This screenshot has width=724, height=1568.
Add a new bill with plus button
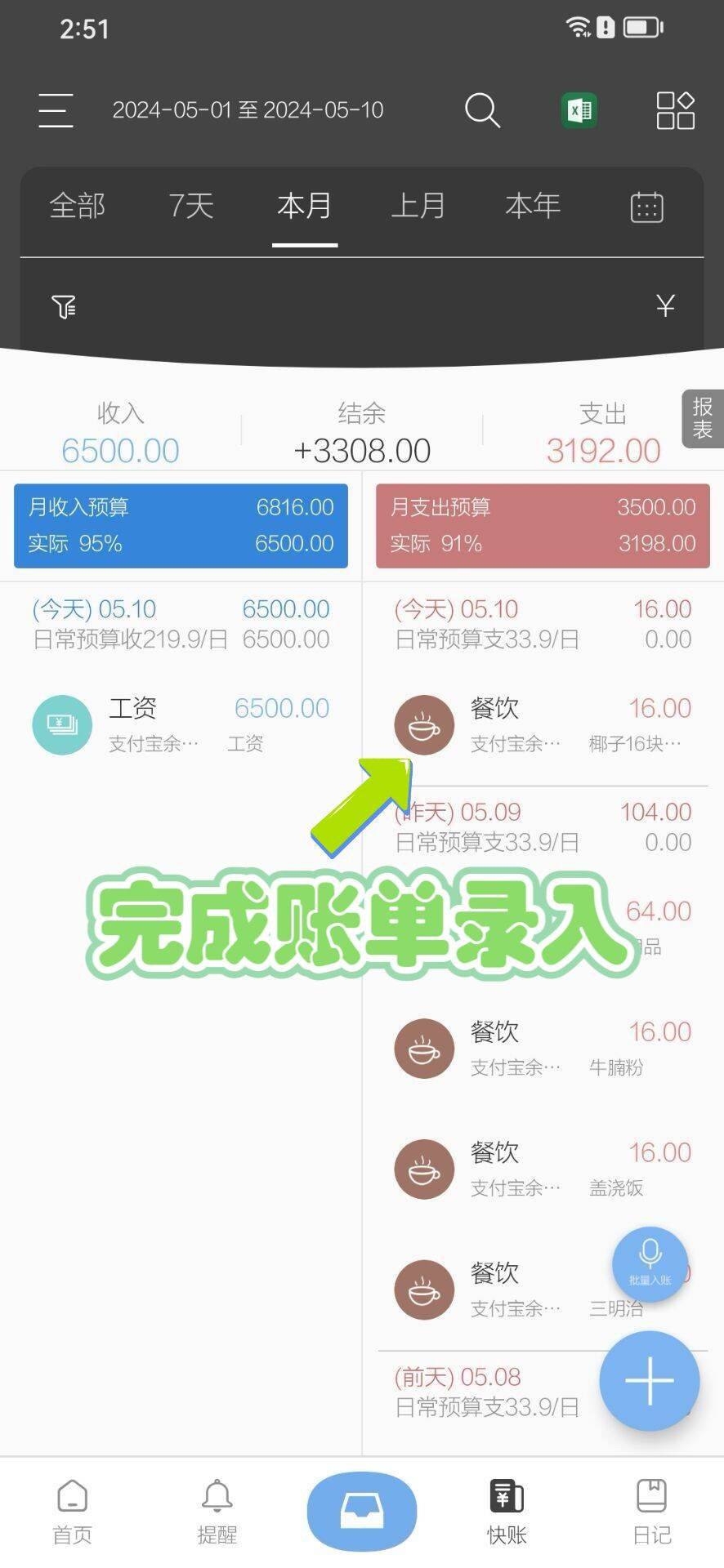pyautogui.click(x=650, y=1381)
